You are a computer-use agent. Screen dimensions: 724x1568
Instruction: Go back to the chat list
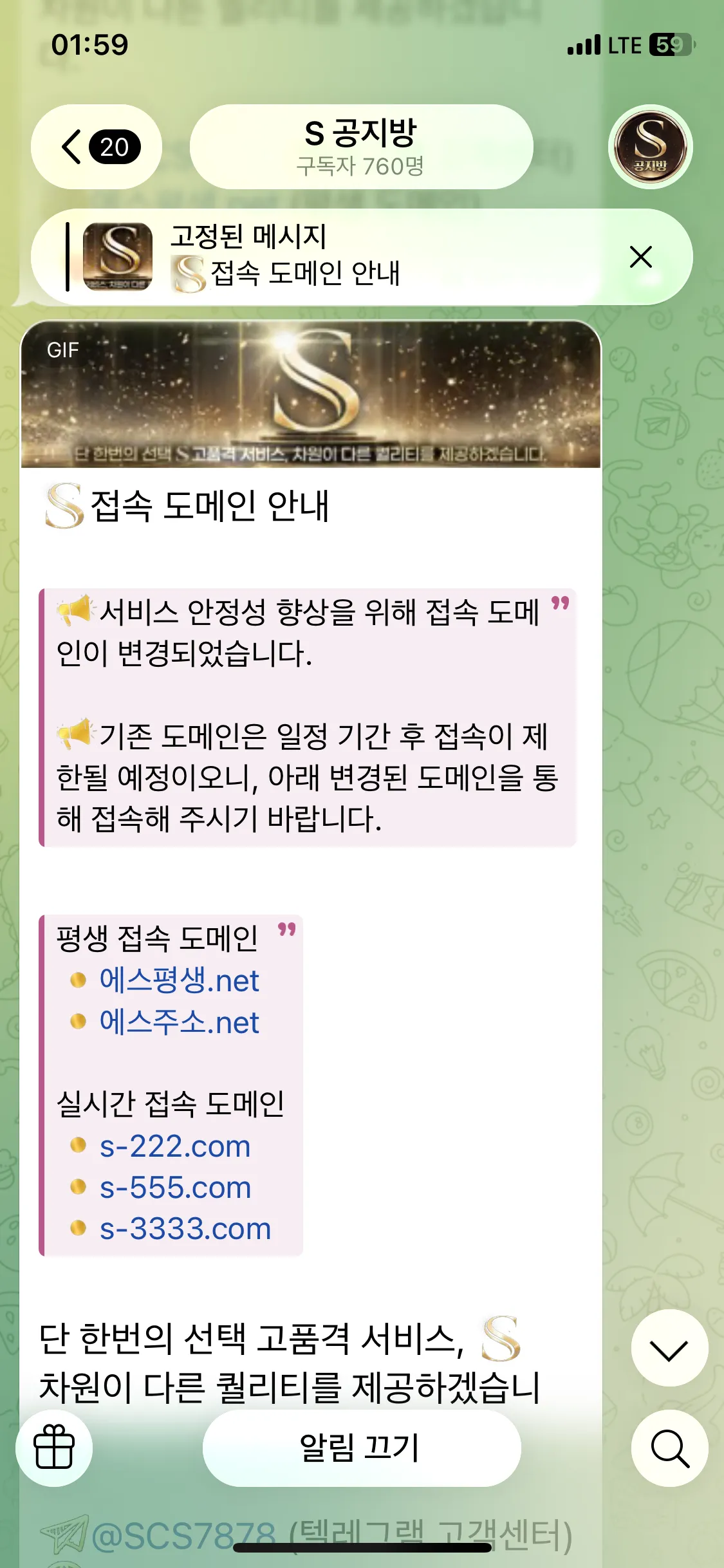97,147
